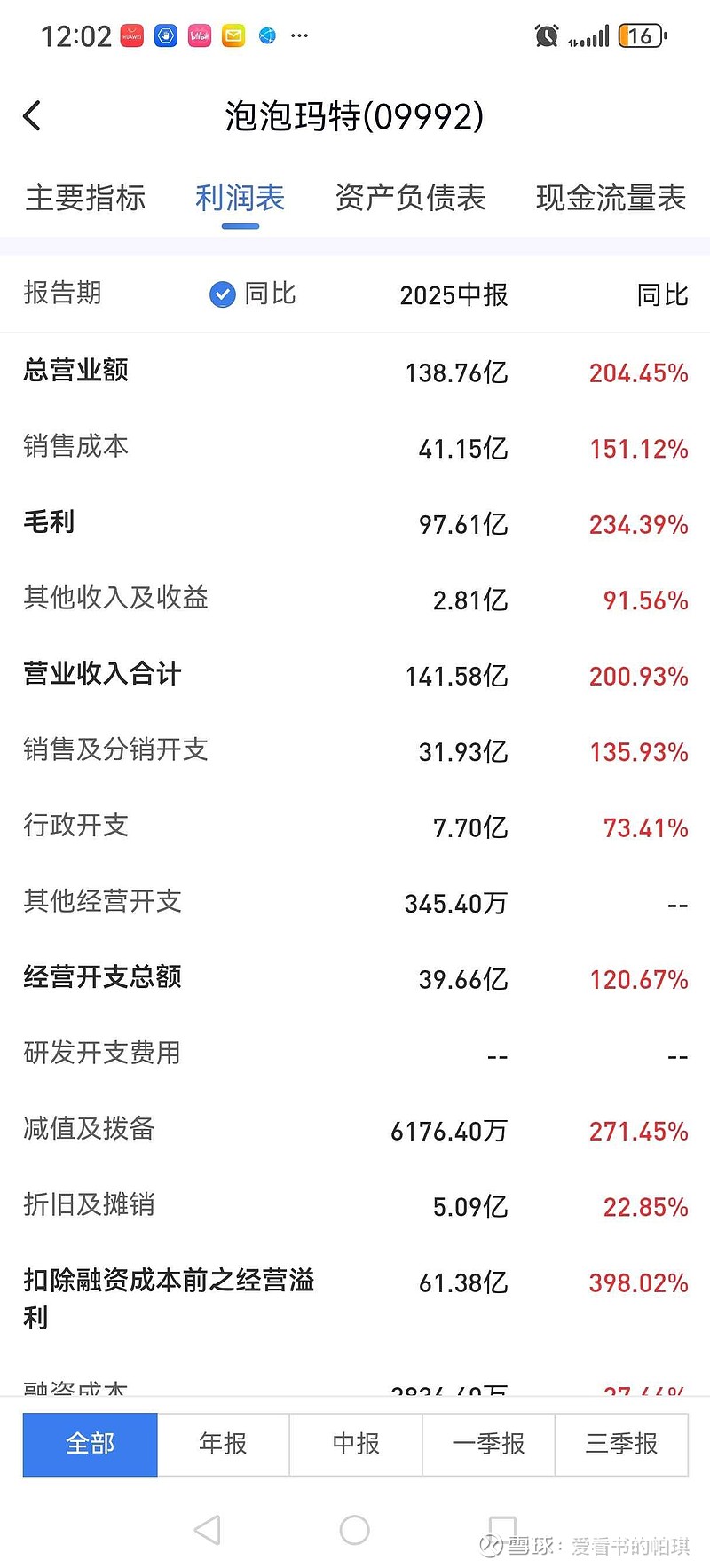
Task: Open the 报告期 period selector
Action: 62,294
